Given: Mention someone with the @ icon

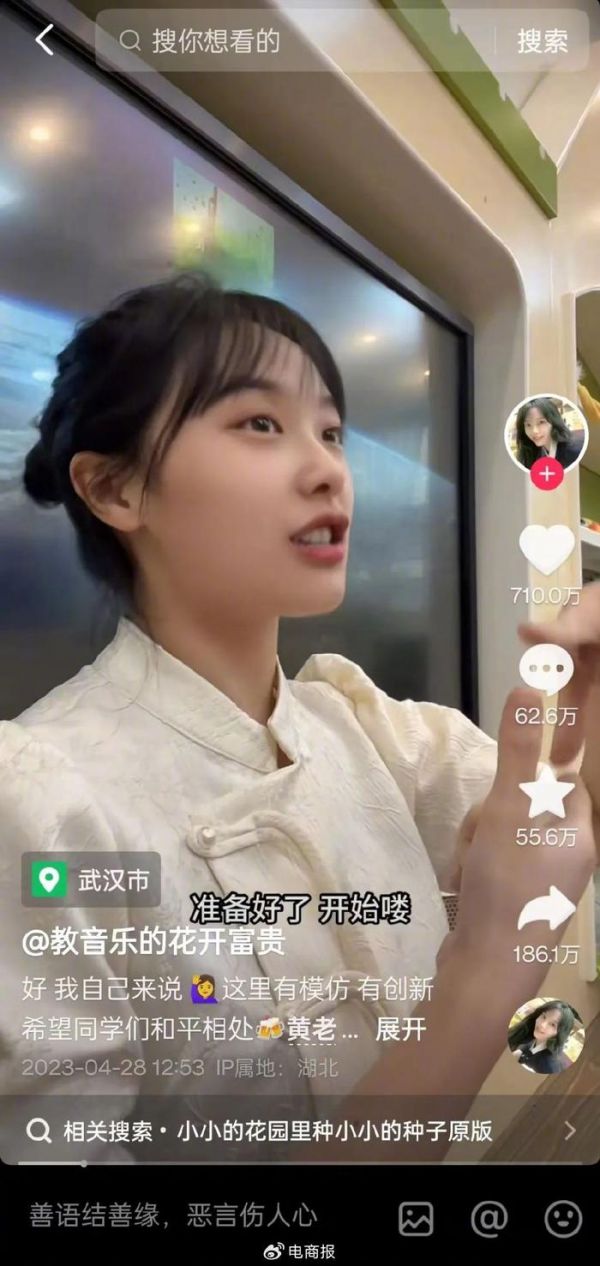Looking at the screenshot, I should click(489, 1217).
